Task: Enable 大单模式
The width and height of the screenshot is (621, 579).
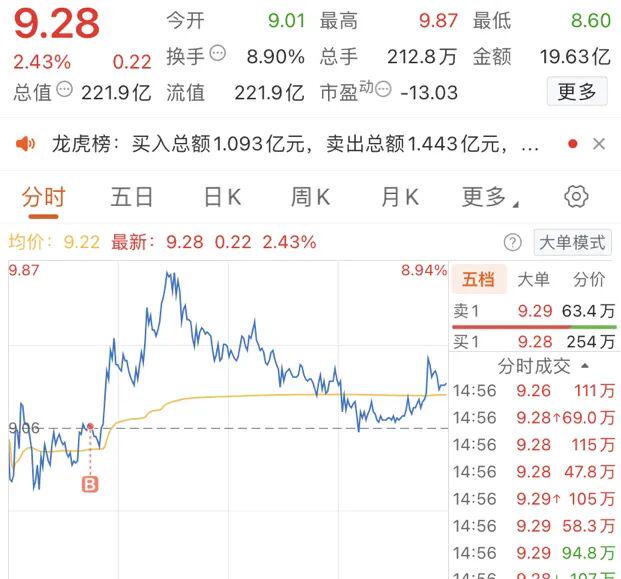Action: tap(572, 242)
